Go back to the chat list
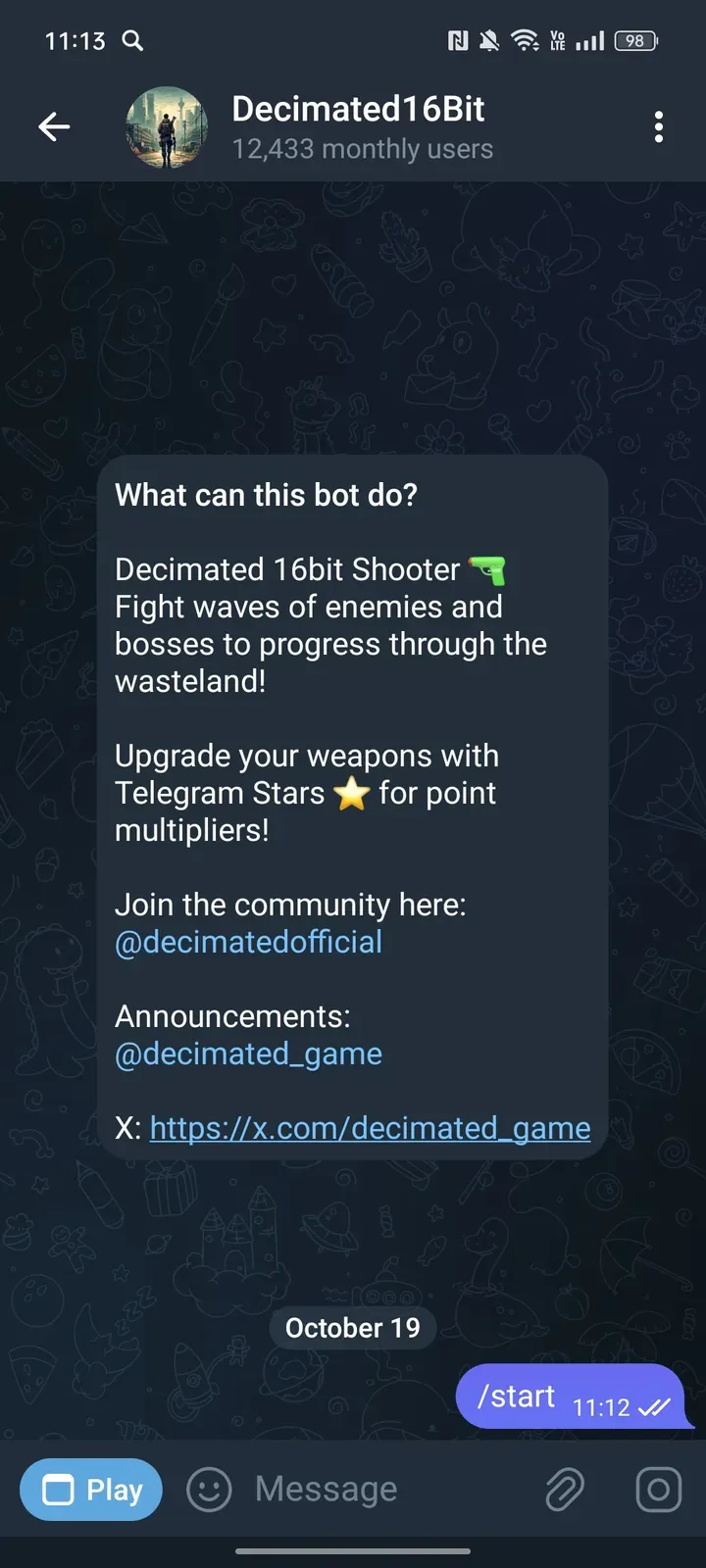Viewport: 706px width, 1568px height. pyautogui.click(x=54, y=126)
